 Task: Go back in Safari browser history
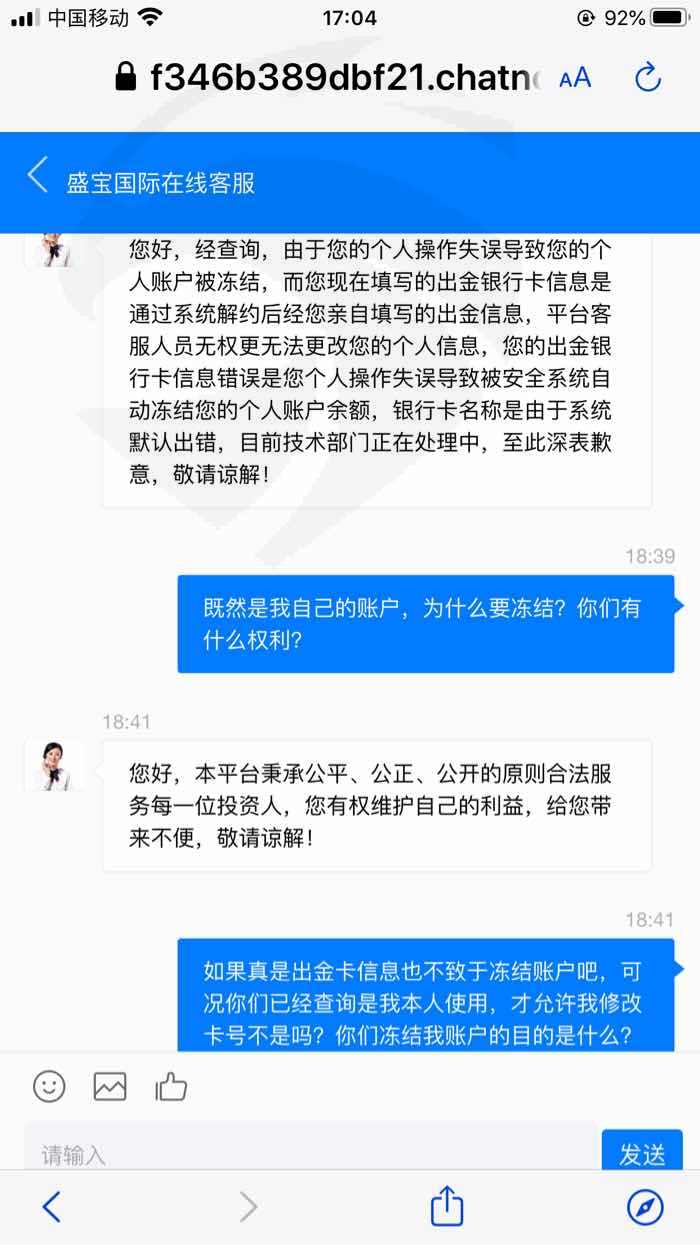point(51,1207)
